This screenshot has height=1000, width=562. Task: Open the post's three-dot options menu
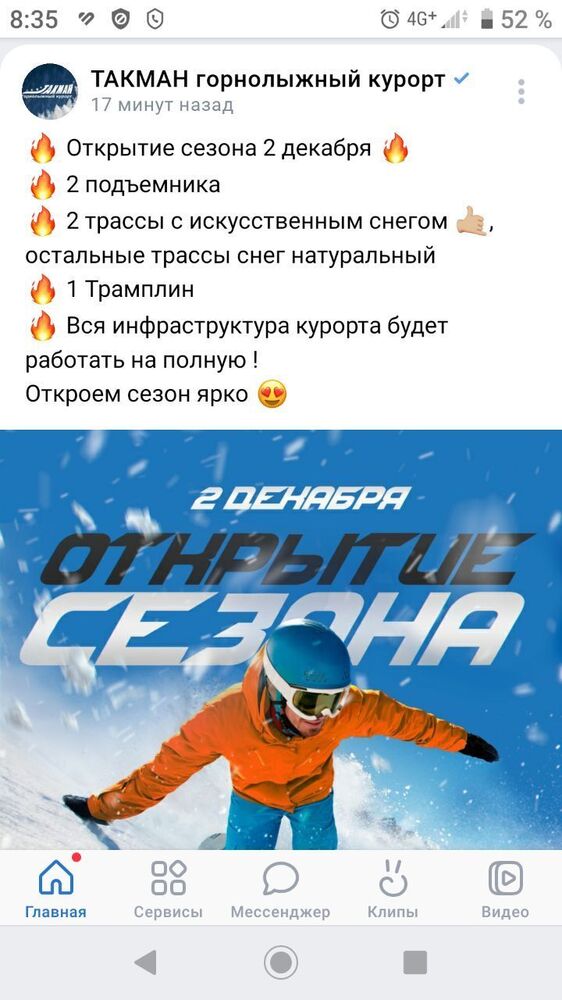(x=521, y=92)
